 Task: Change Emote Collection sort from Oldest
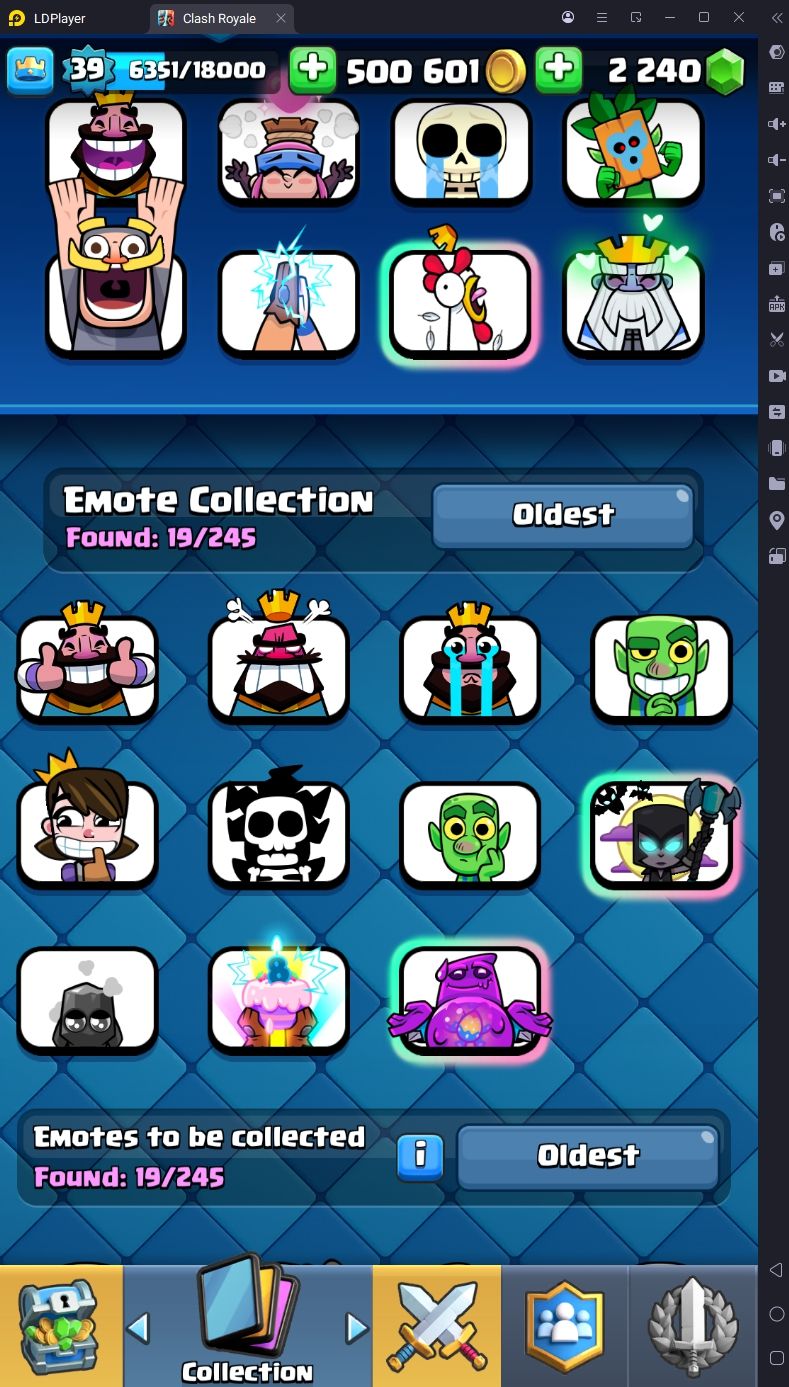pyautogui.click(x=563, y=515)
